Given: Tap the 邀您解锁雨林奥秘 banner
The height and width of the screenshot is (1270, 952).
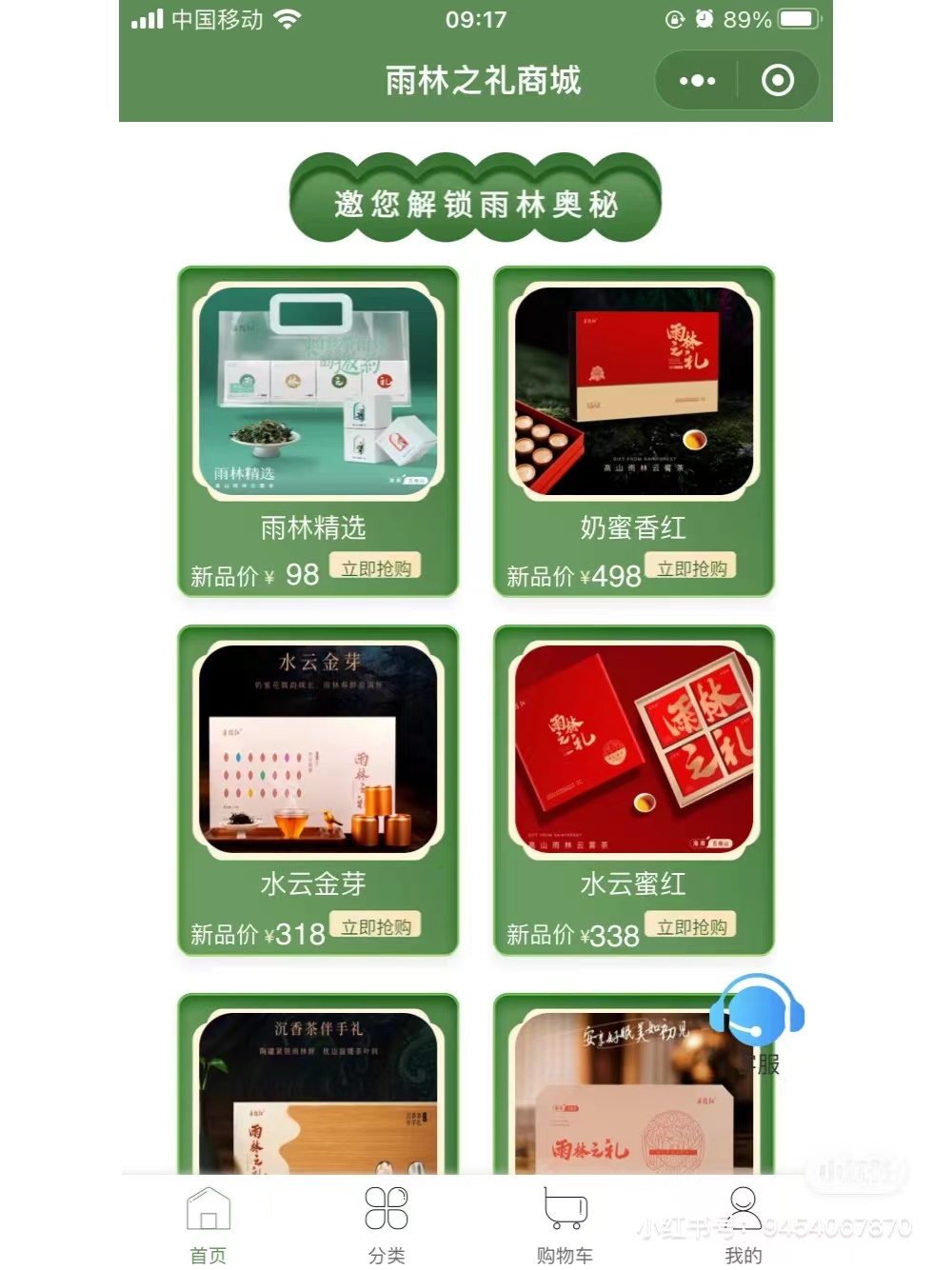Looking at the screenshot, I should point(475,203).
